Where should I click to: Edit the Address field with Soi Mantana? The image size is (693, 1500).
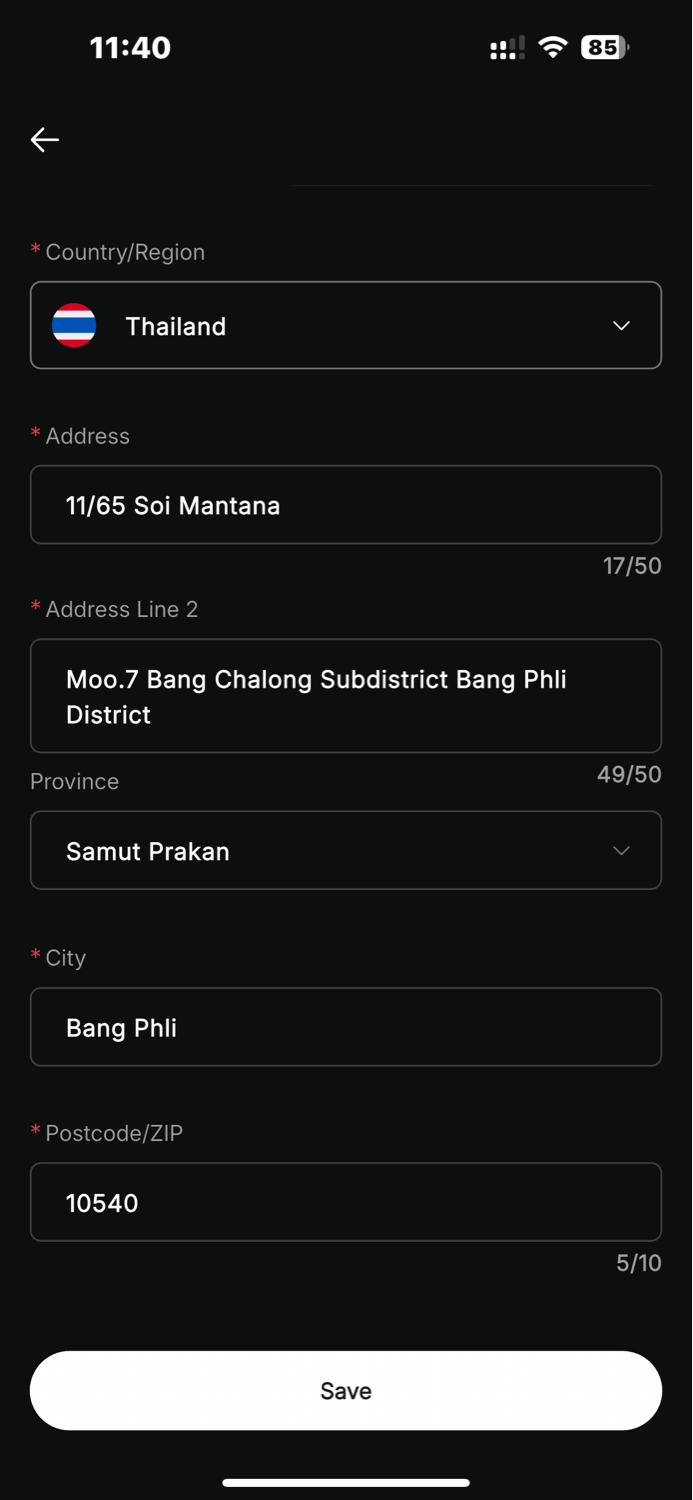pyautogui.click(x=346, y=505)
